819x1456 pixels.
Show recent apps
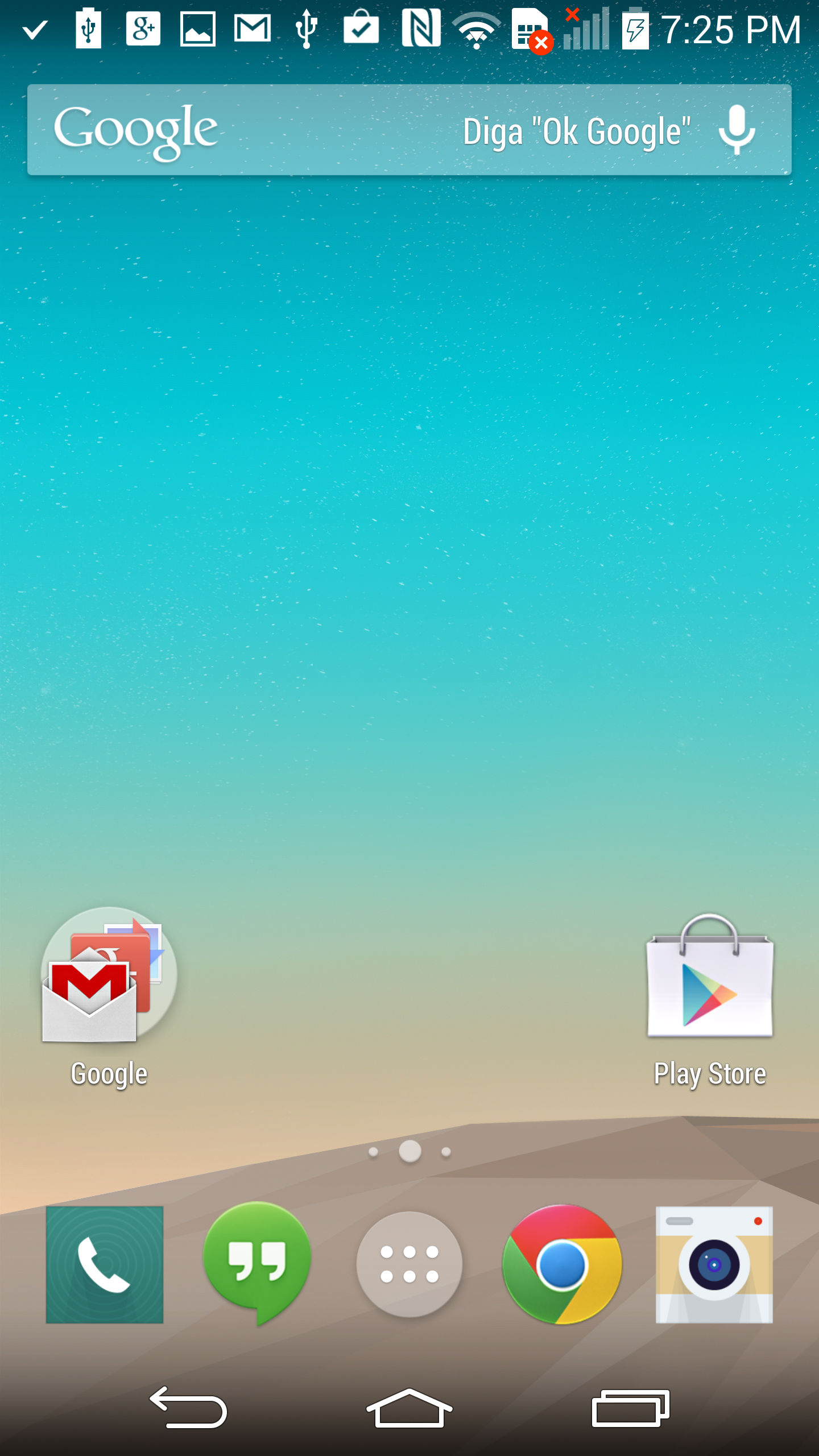tap(630, 1408)
